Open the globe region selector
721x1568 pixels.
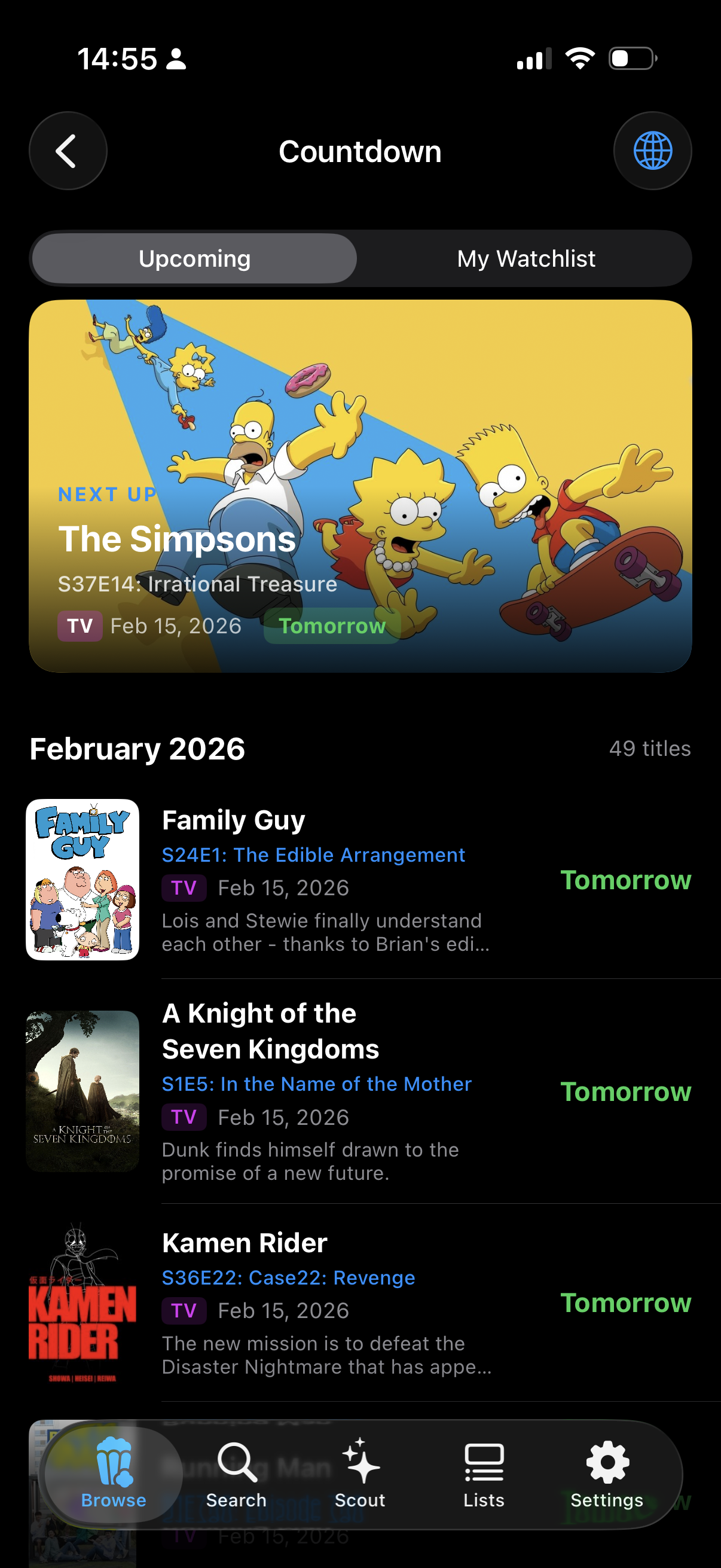point(652,151)
